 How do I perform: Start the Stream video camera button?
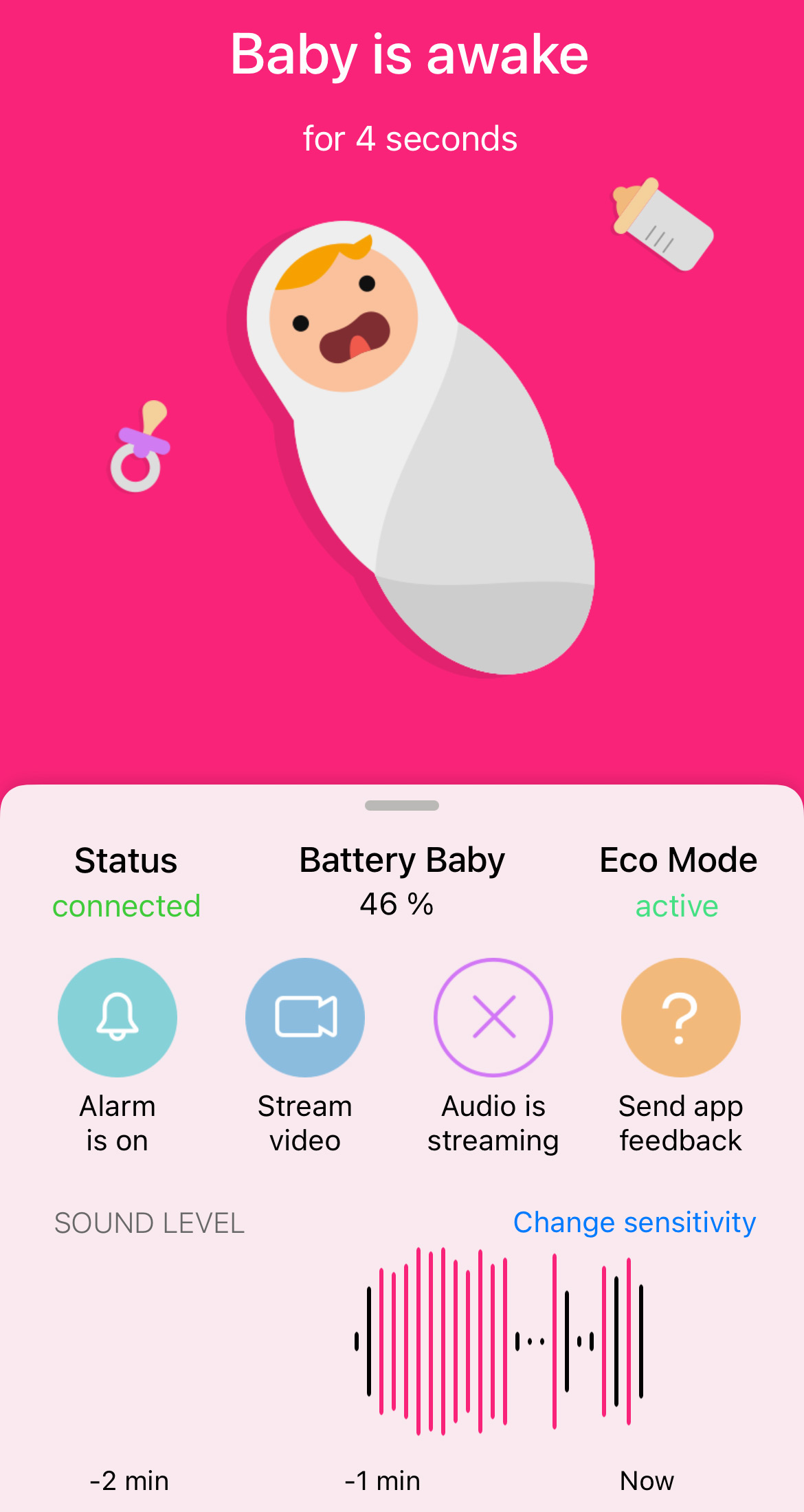point(305,1017)
